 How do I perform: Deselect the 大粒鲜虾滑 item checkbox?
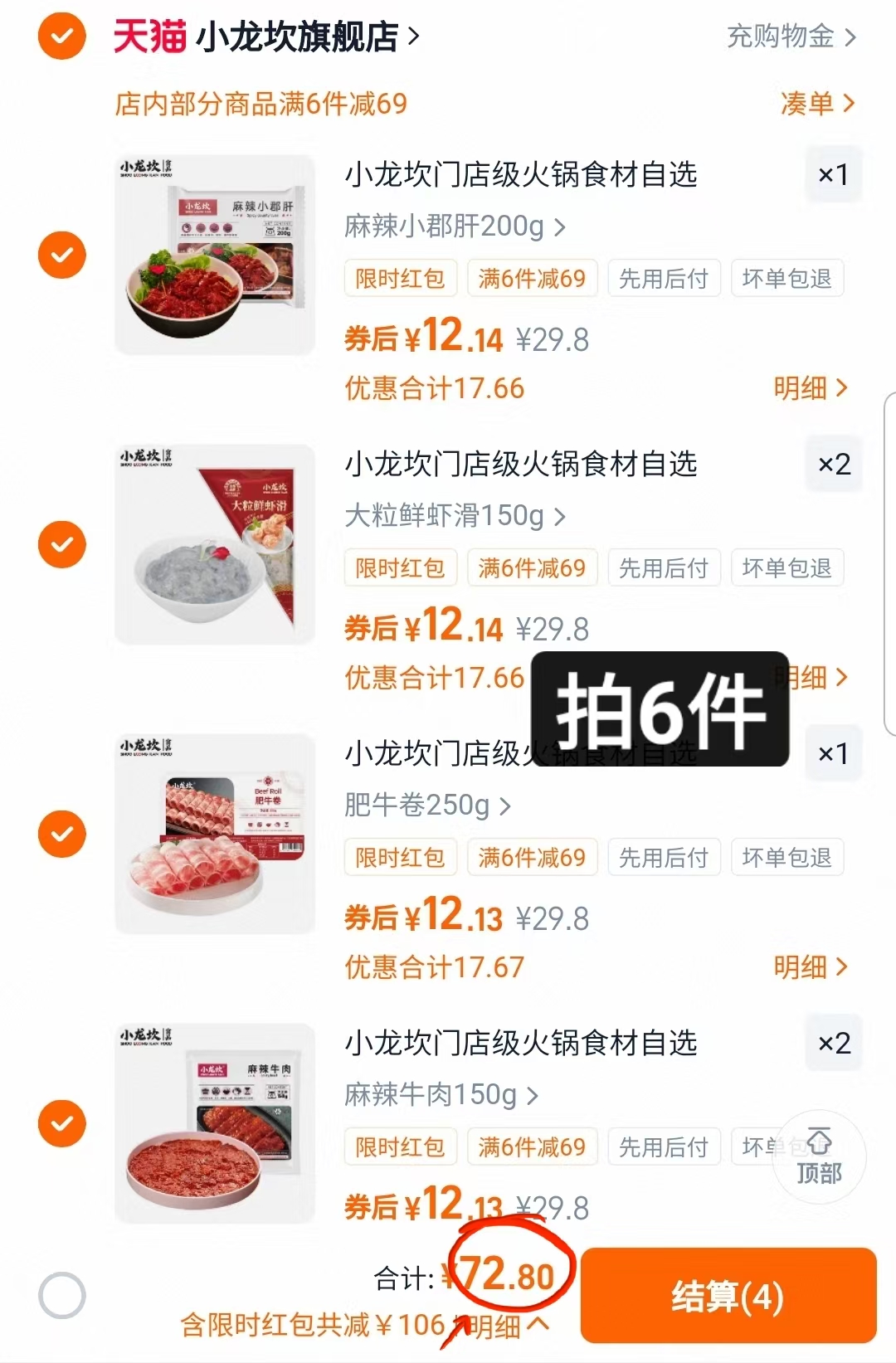click(61, 543)
